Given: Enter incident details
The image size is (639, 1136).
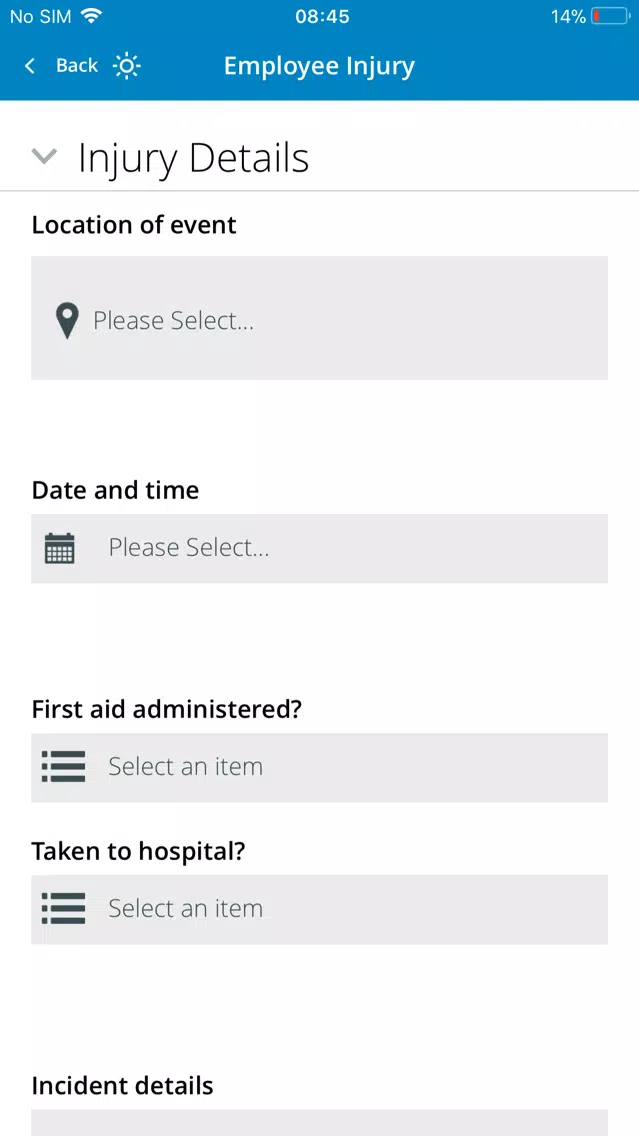Looking at the screenshot, I should (320, 1122).
